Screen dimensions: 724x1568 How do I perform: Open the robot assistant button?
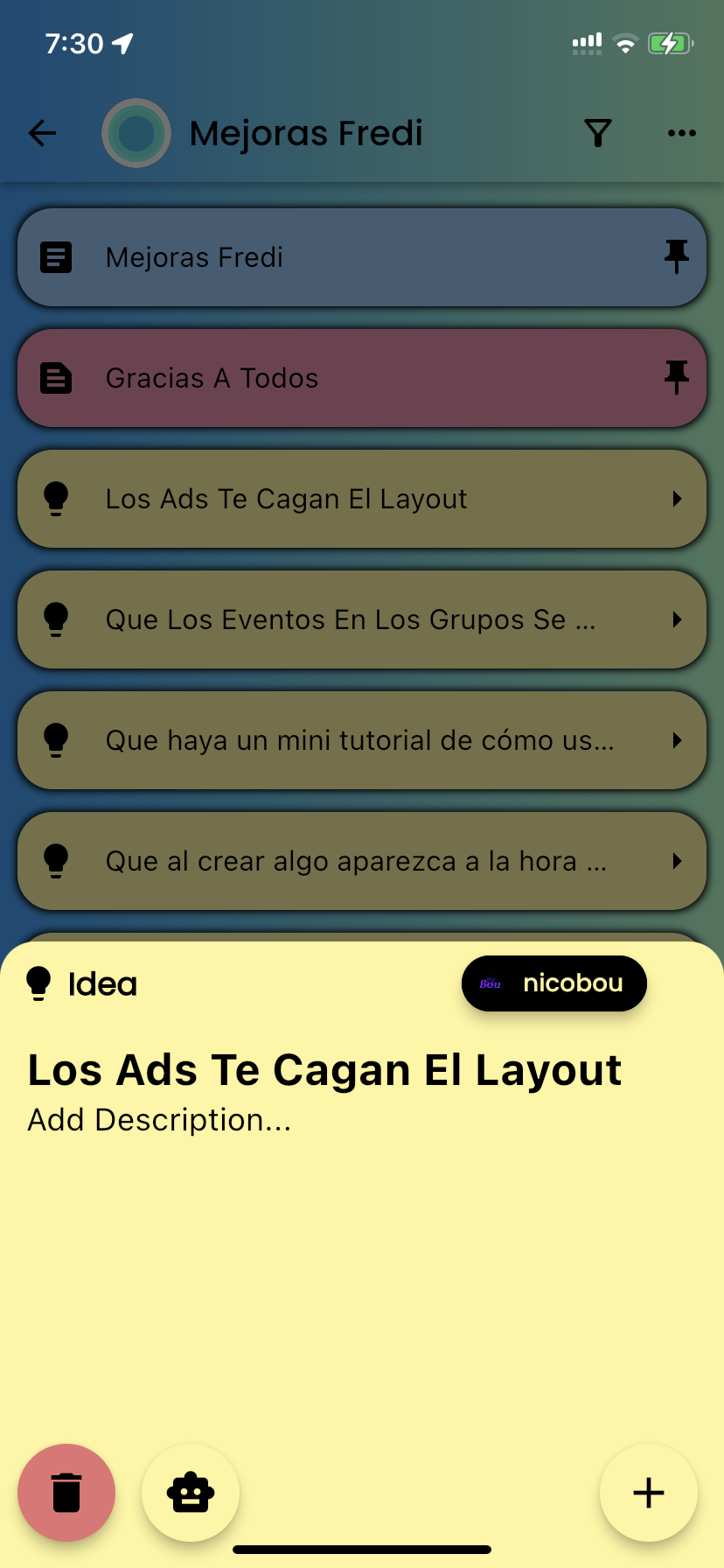[191, 1493]
